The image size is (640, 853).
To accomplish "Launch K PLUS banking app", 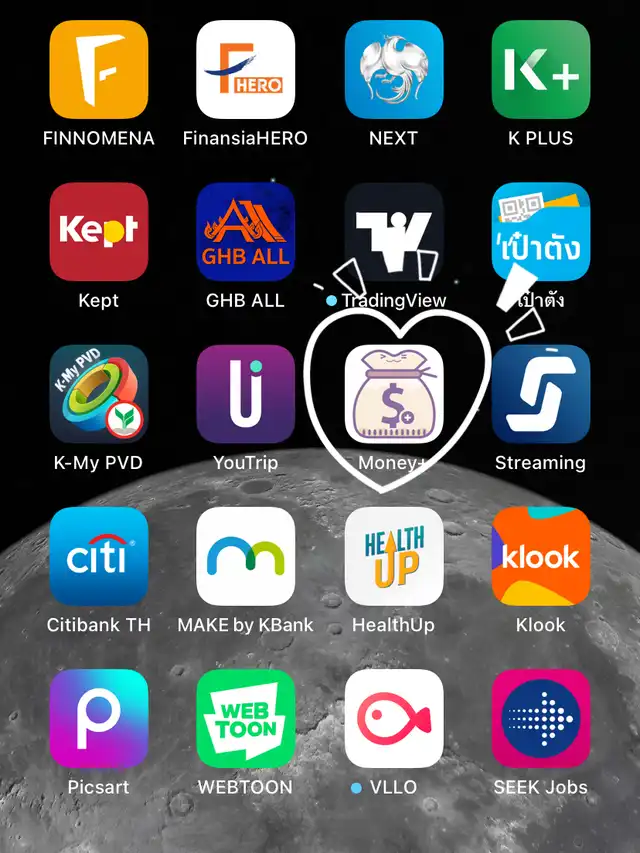I will [540, 70].
